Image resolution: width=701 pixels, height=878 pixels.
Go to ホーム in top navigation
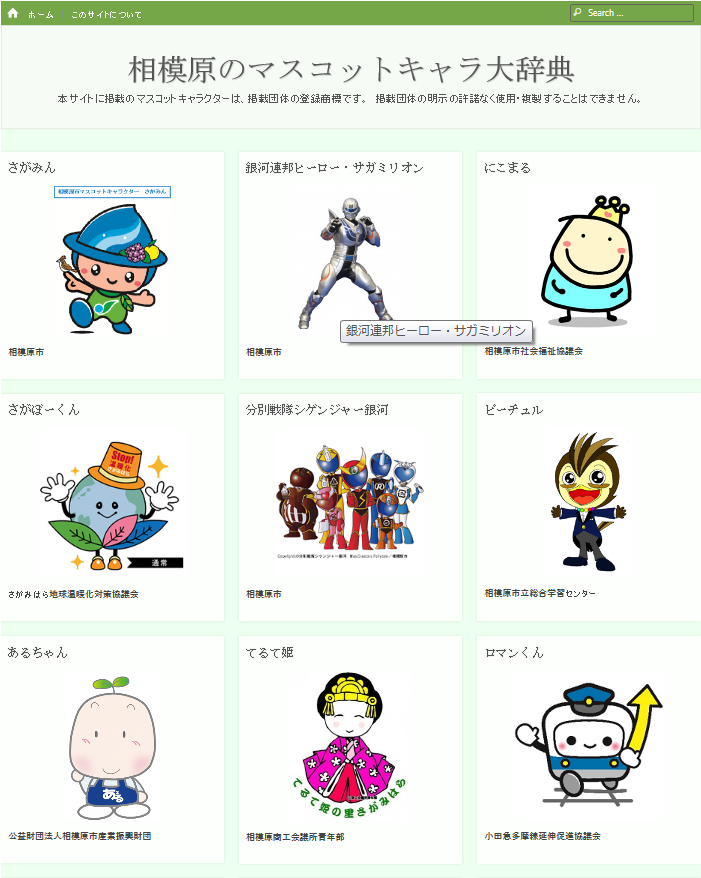pos(40,14)
